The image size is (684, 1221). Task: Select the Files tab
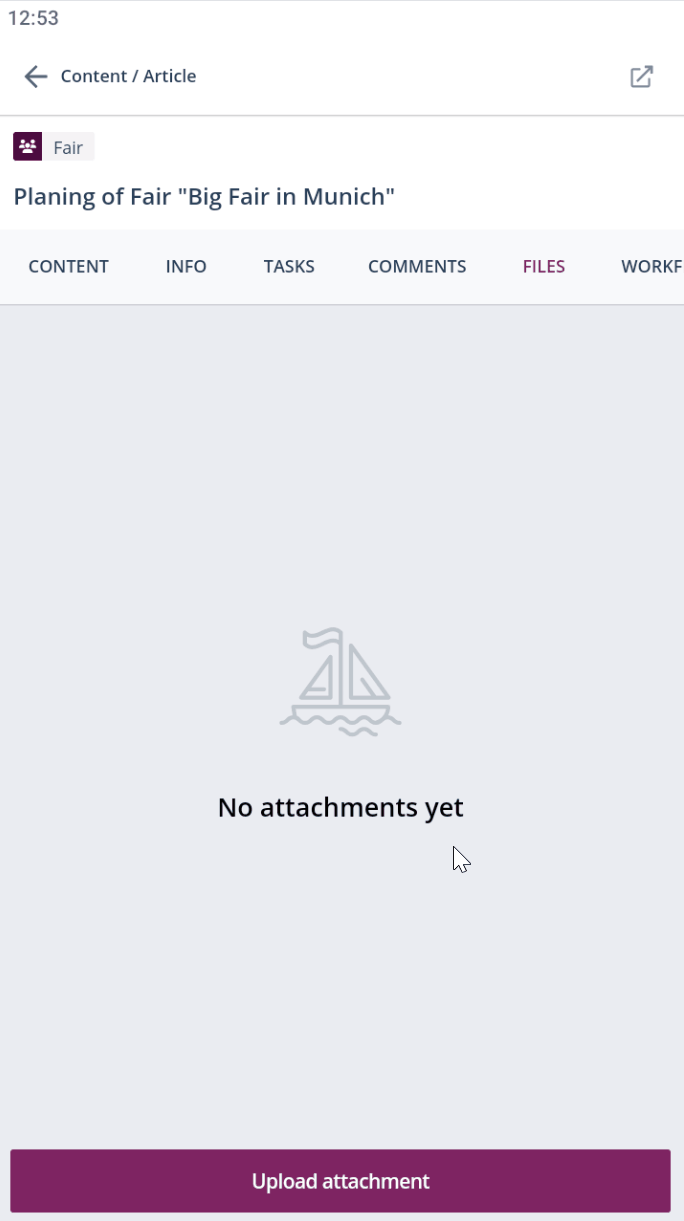click(543, 267)
